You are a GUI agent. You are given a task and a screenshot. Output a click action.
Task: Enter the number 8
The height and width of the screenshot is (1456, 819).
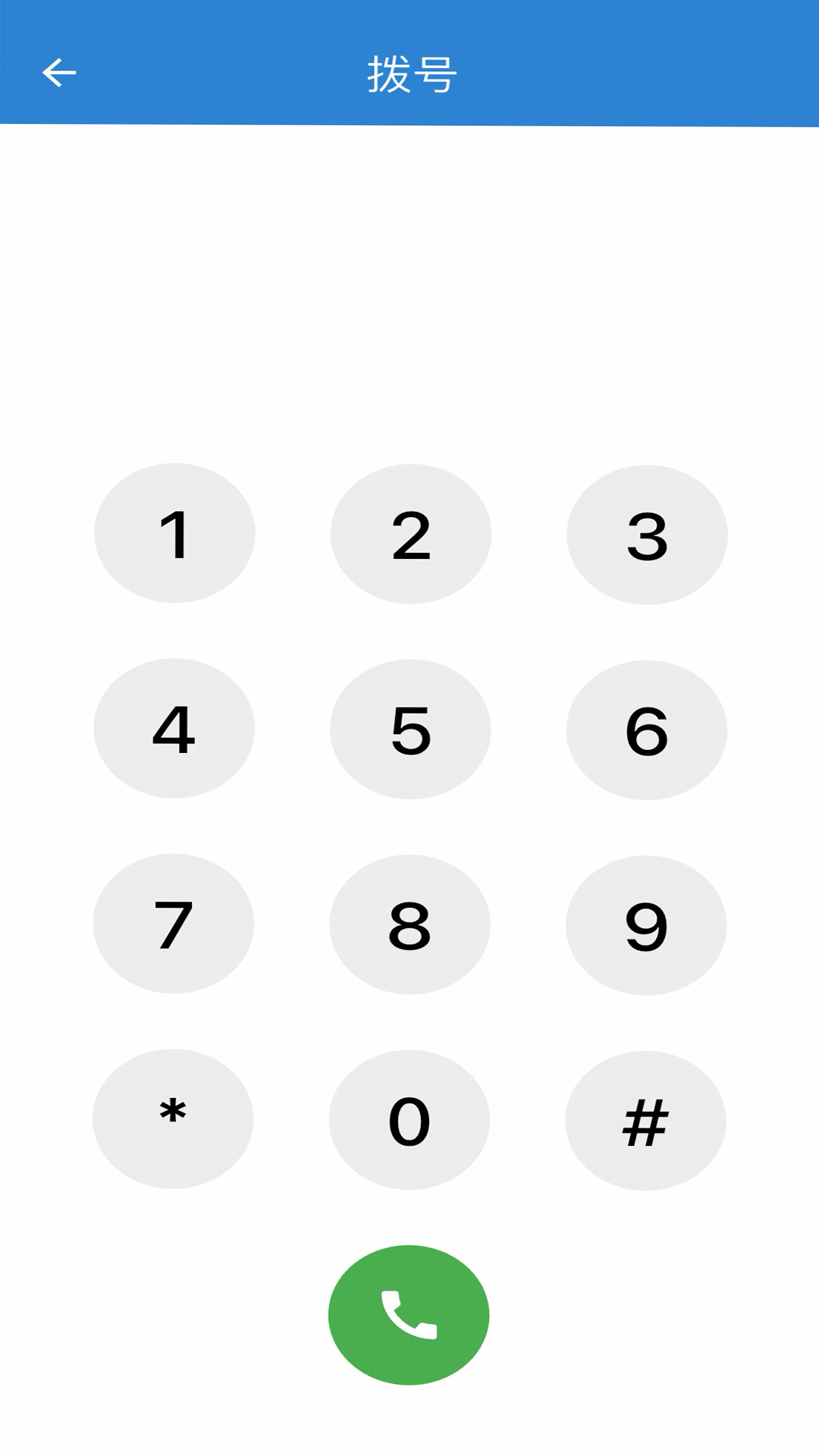[409, 924]
